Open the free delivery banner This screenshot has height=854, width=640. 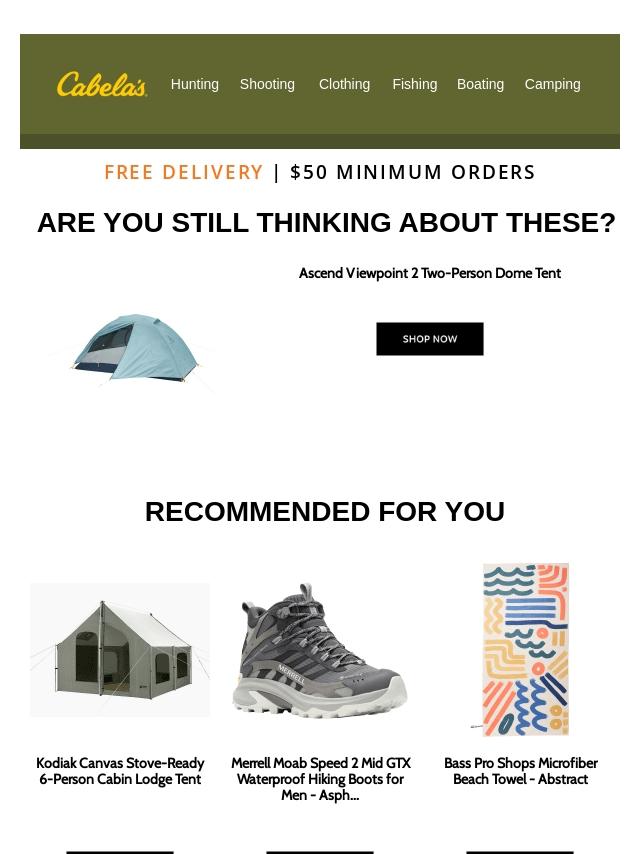pyautogui.click(x=320, y=172)
